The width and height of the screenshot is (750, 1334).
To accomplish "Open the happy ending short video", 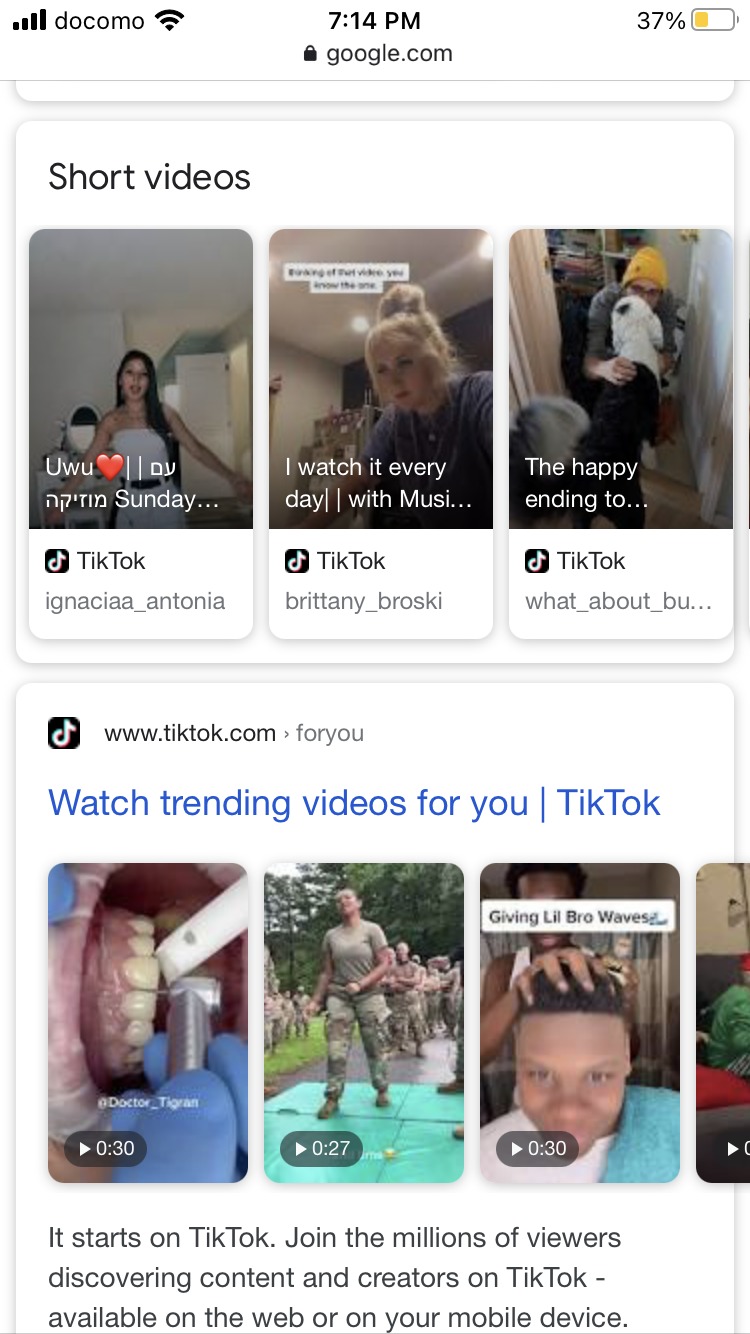I will [620, 380].
